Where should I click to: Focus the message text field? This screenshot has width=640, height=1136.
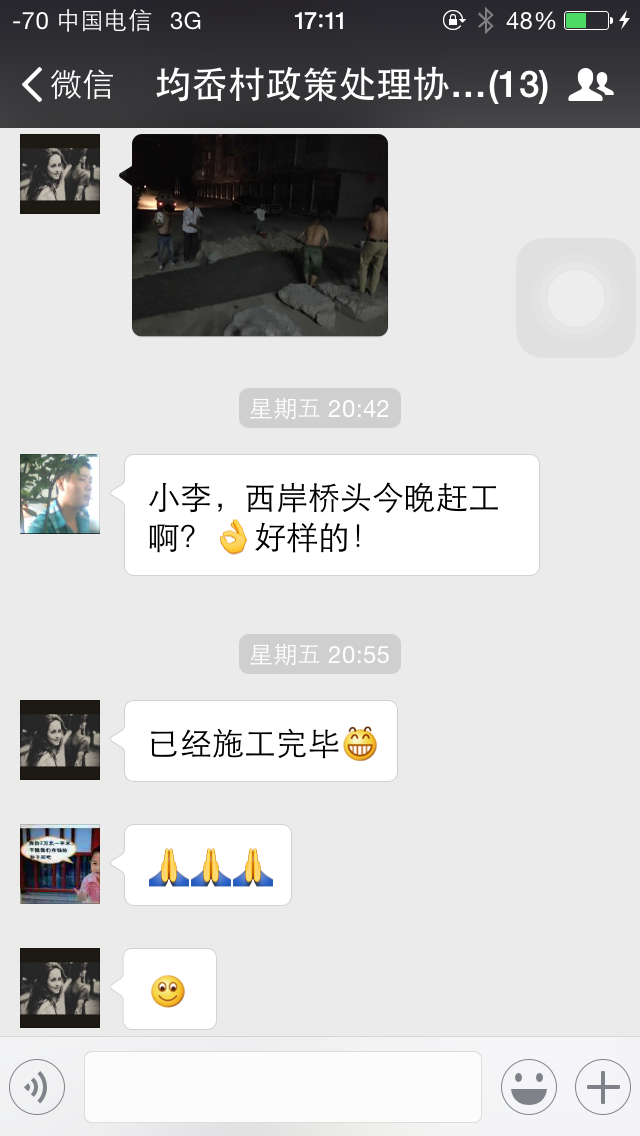(x=282, y=1087)
